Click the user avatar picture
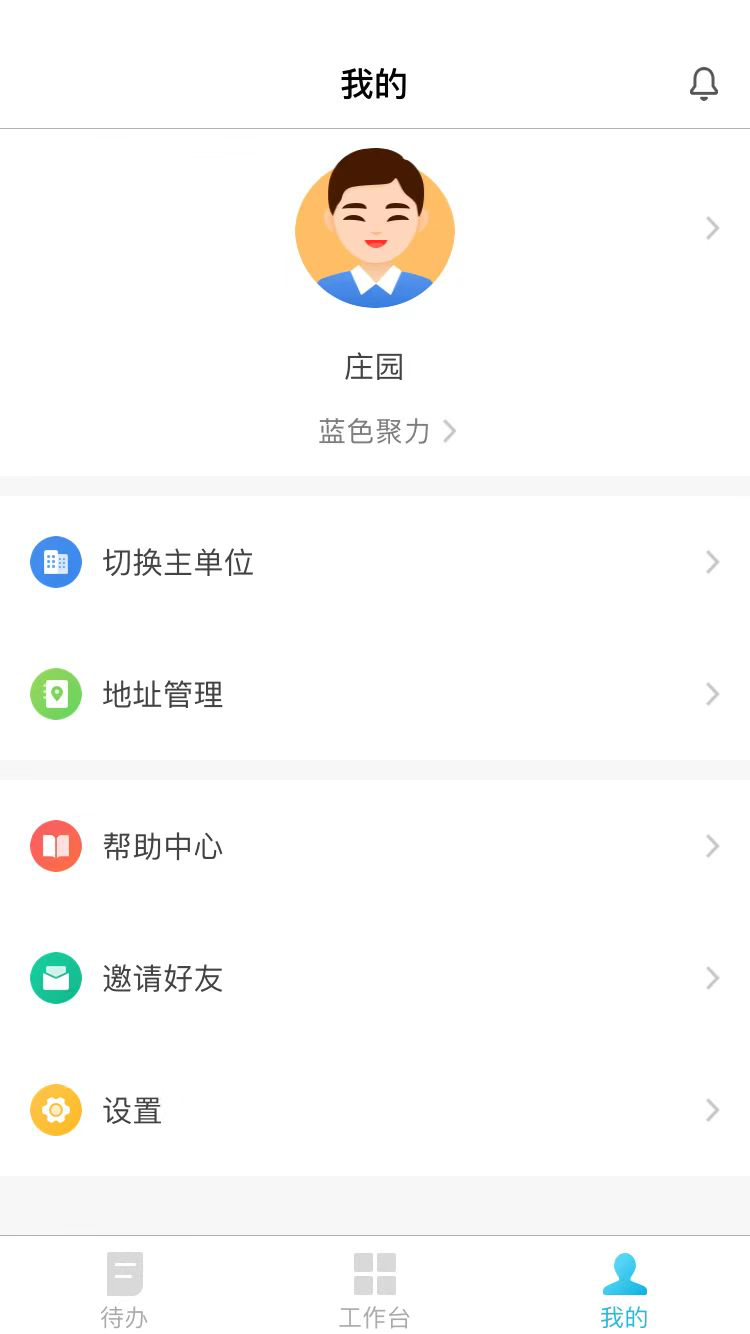 [374, 228]
